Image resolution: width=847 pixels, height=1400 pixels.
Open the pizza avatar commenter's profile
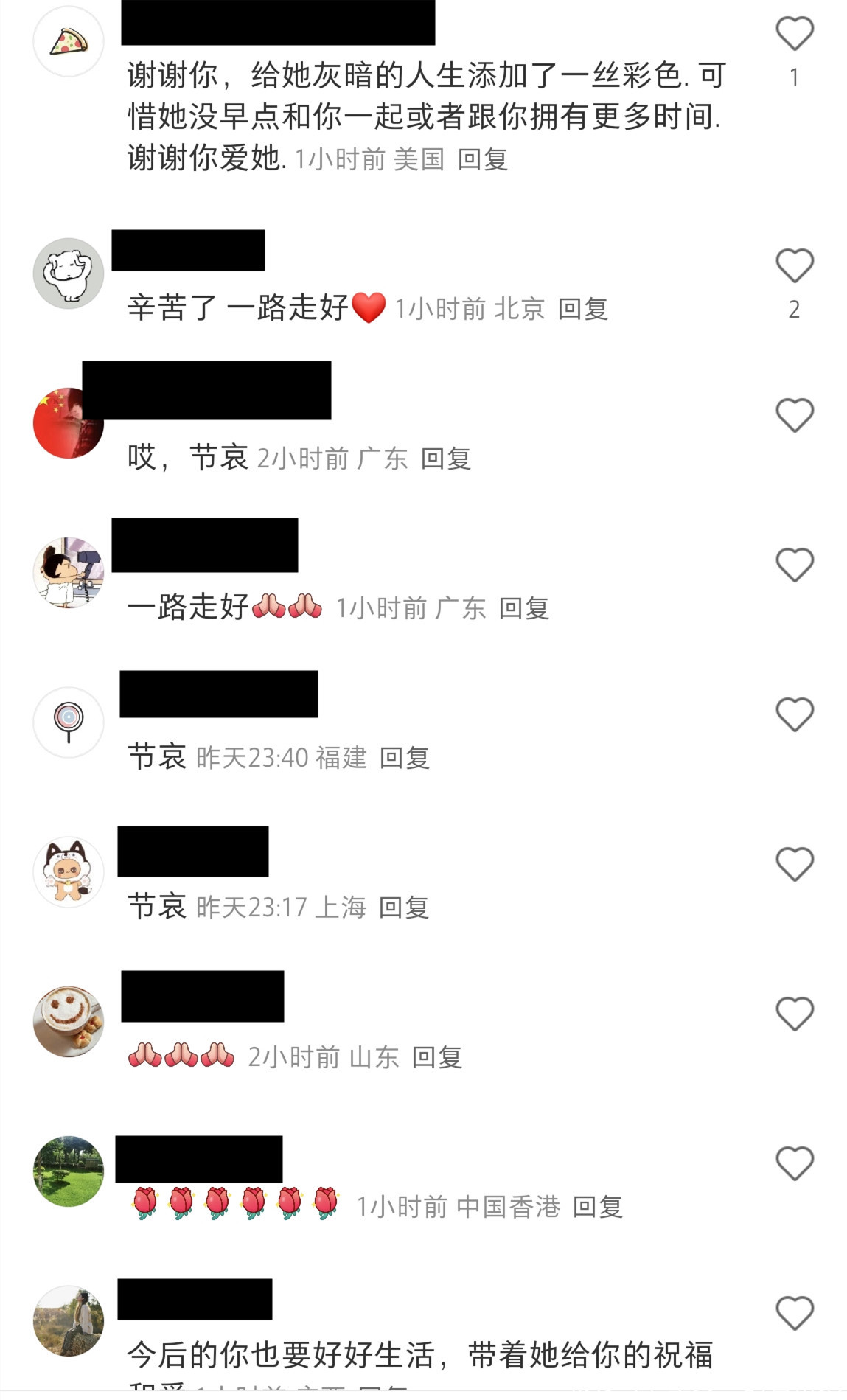(69, 41)
